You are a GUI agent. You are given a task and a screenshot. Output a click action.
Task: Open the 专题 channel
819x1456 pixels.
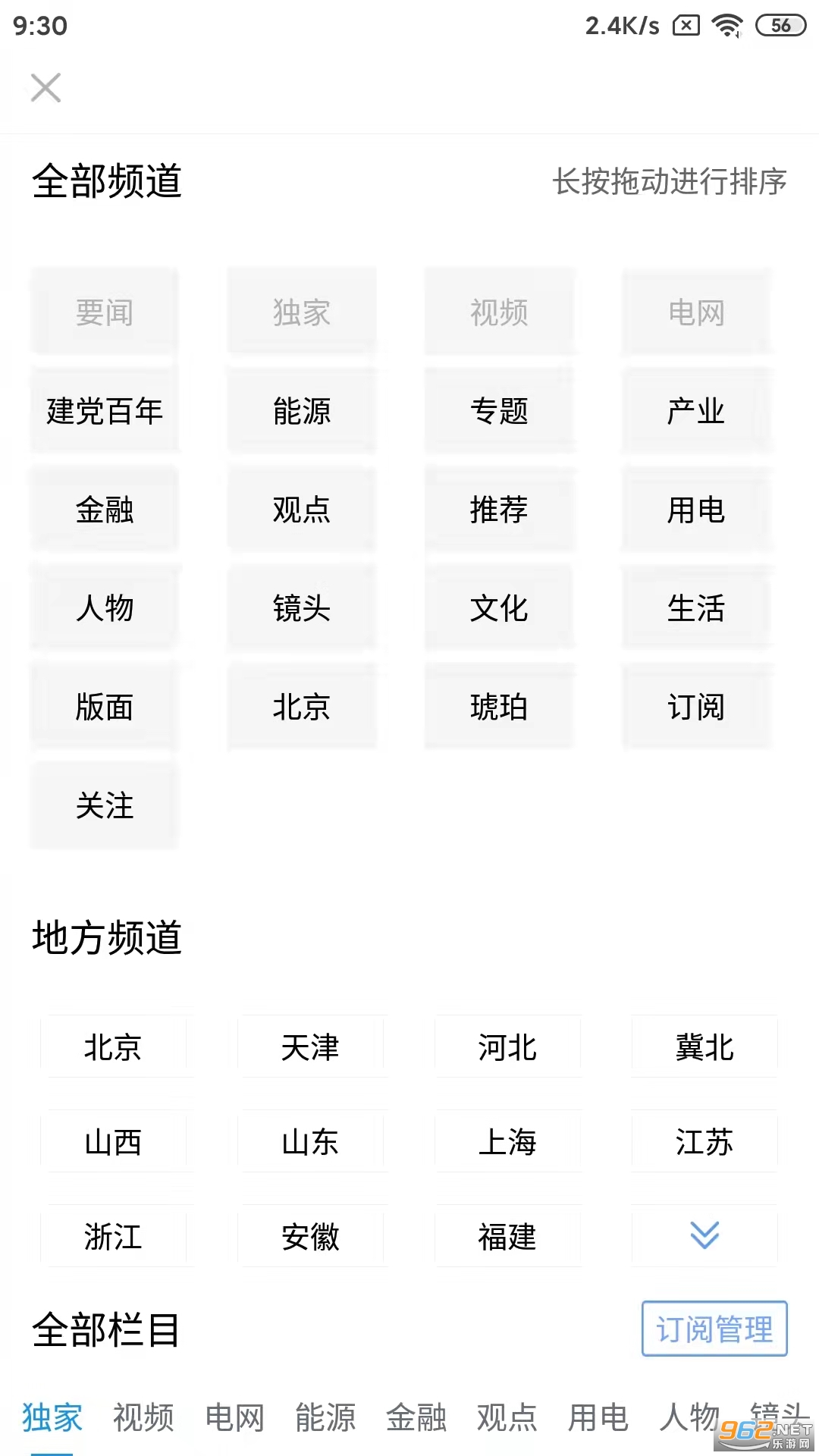pyautogui.click(x=499, y=411)
